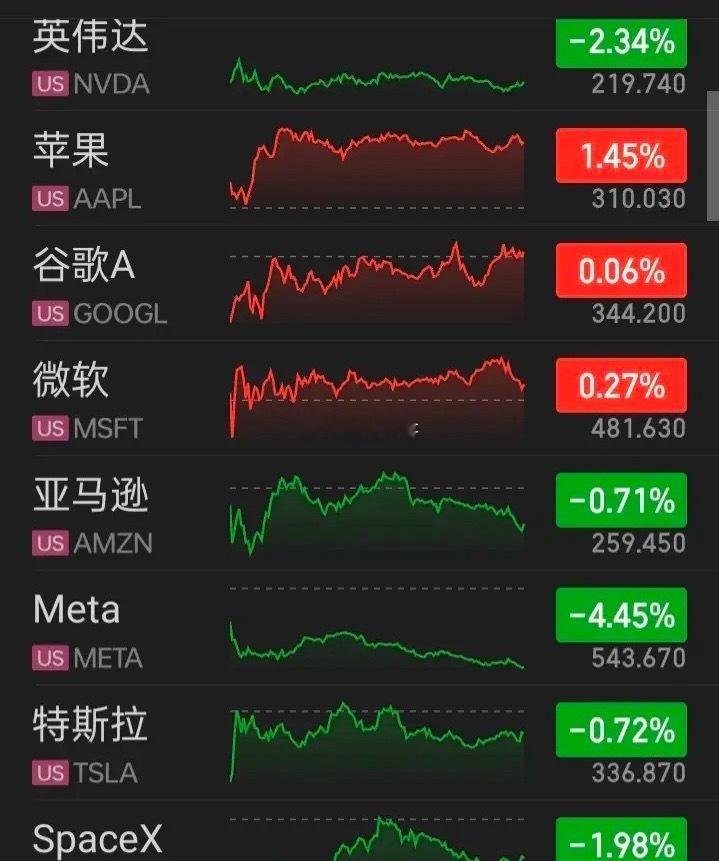
Task: Open the META stock row
Action: [359, 628]
